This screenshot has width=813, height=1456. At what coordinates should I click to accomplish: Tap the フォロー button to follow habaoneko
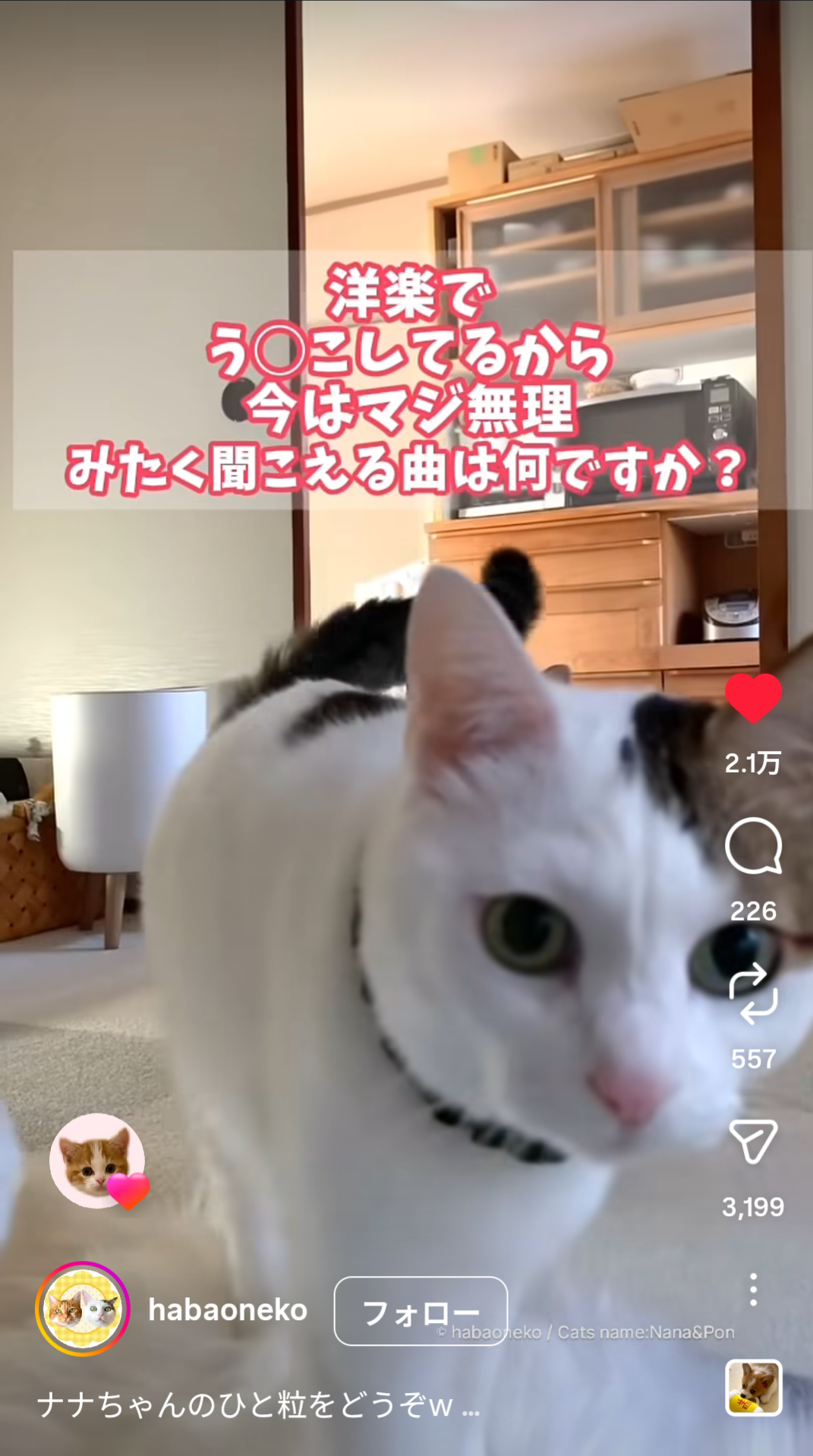click(x=420, y=1311)
